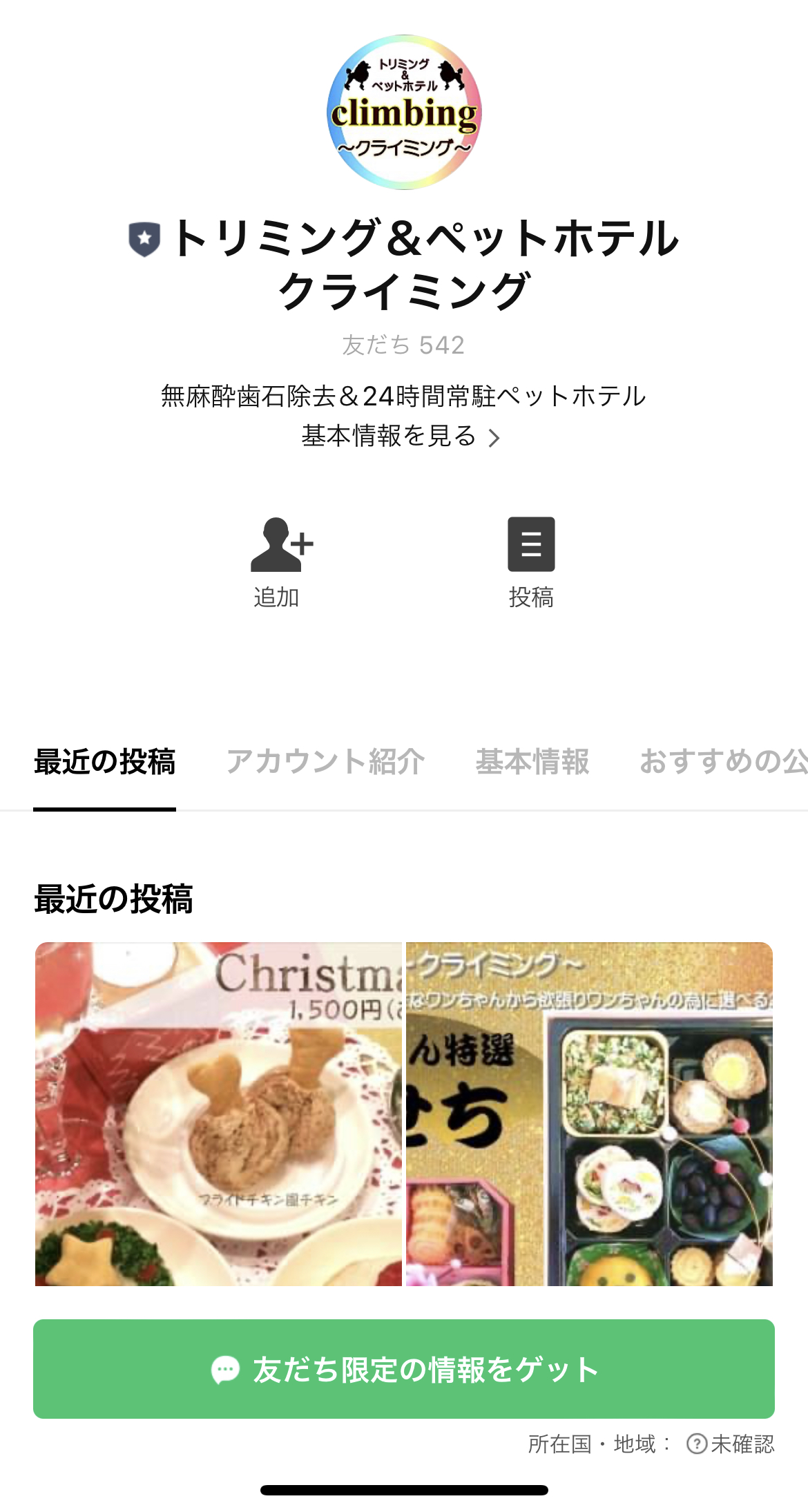The image size is (808, 1512).
Task: Select the 最近の投稿 tab
Action: [104, 762]
